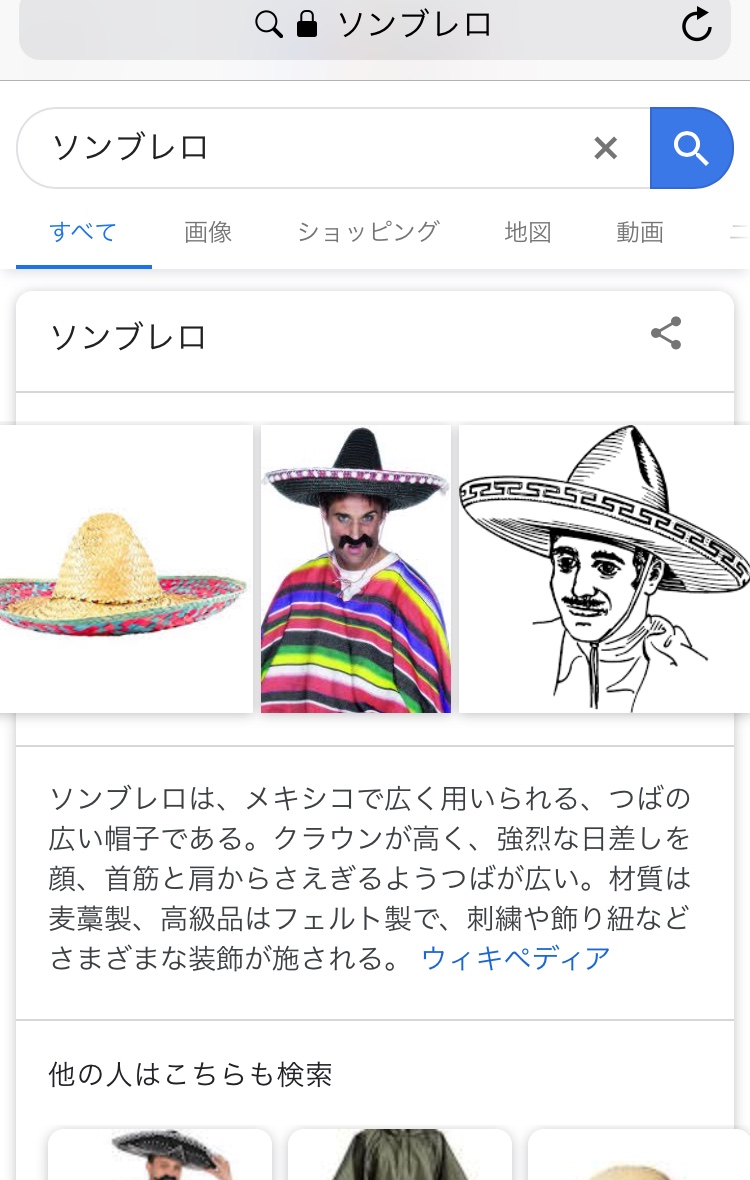Screen dimensions: 750x1180
Task: Follow the ウィキペディア link
Action: [x=516, y=958]
